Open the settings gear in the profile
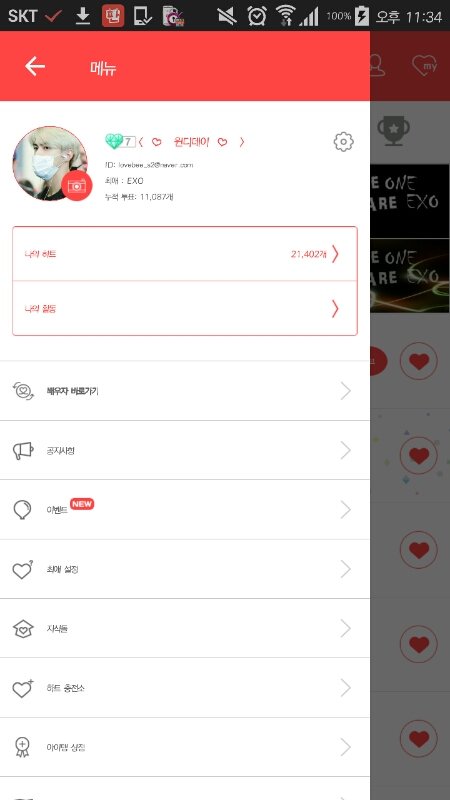Screen dimensions: 450x800 (343, 142)
